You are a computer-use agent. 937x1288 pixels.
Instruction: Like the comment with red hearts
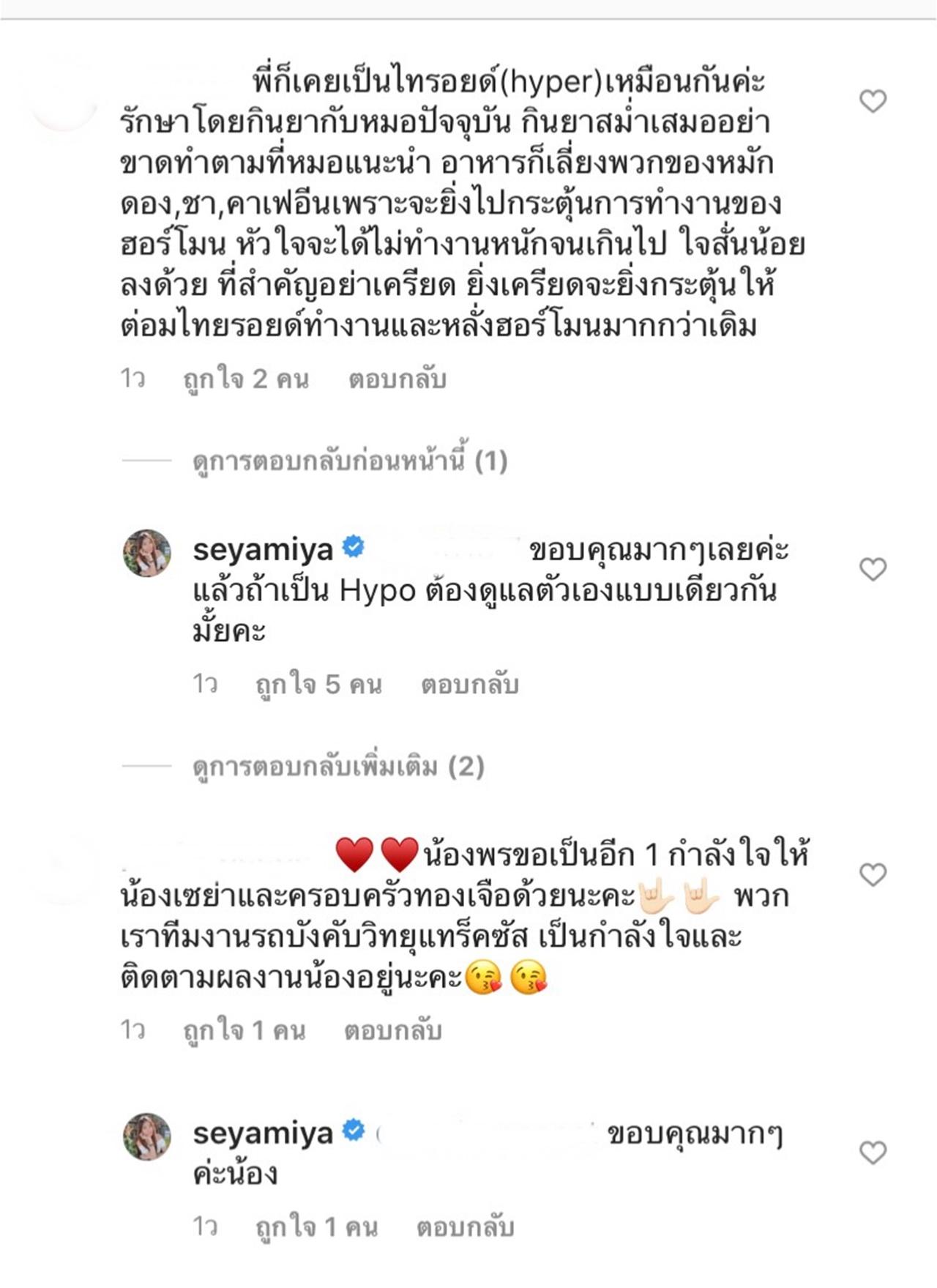tap(873, 874)
